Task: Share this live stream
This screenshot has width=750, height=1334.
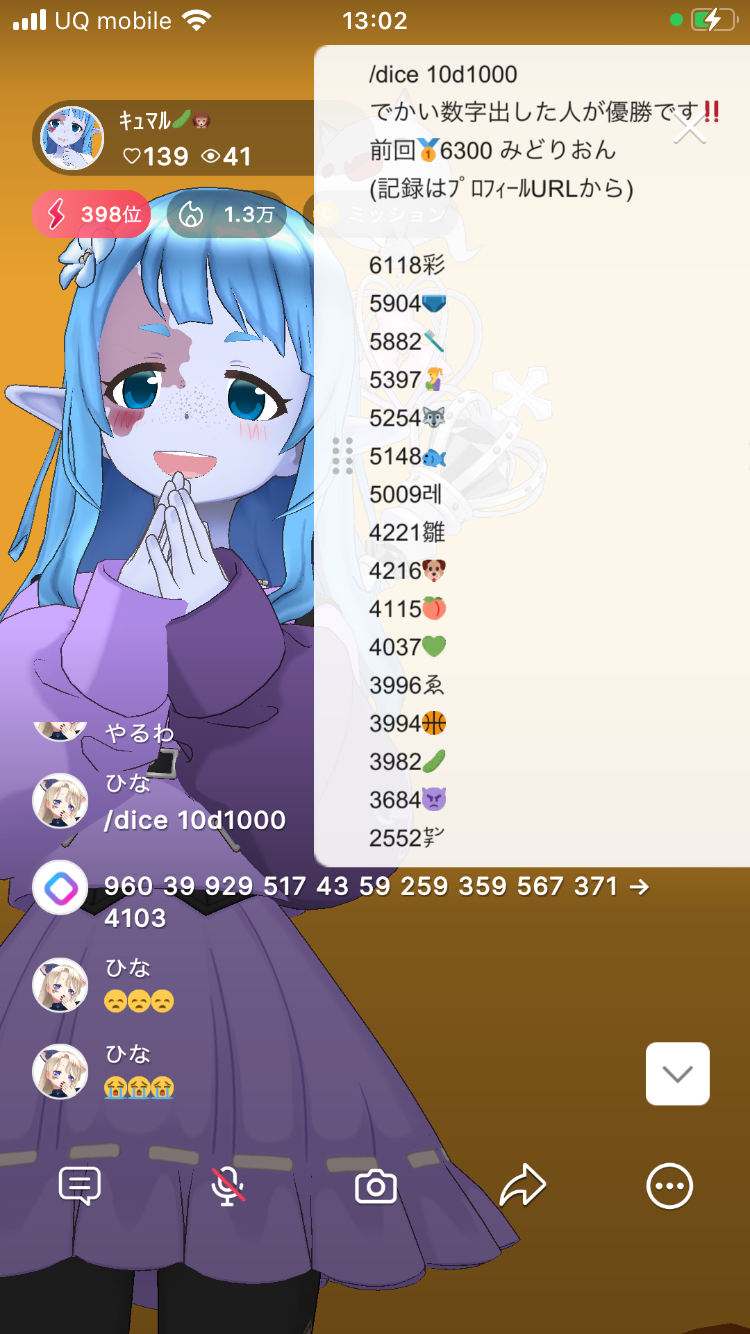Action: pos(523,1186)
